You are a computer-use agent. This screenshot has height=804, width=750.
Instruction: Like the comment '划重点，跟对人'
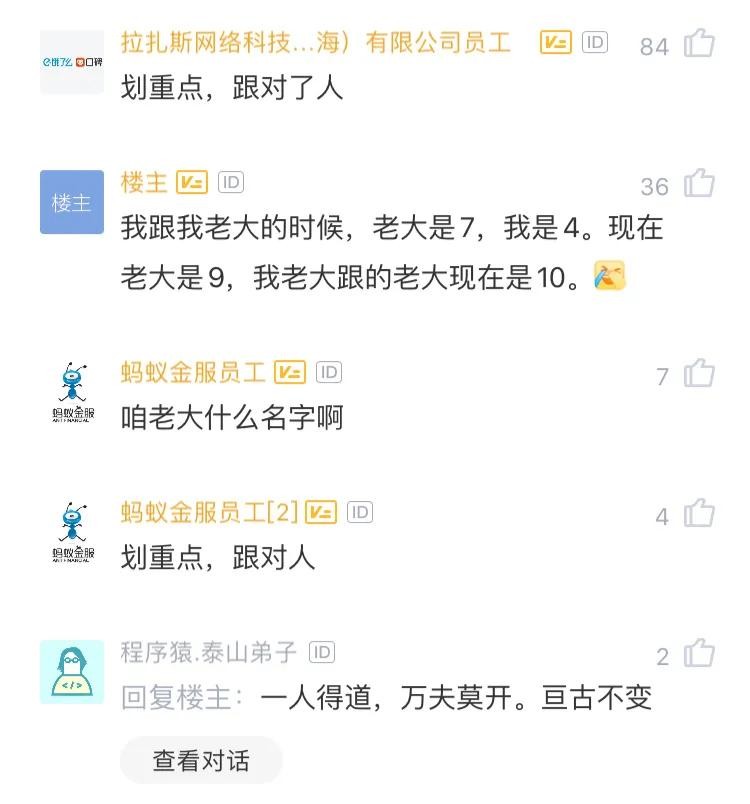pyautogui.click(x=699, y=514)
